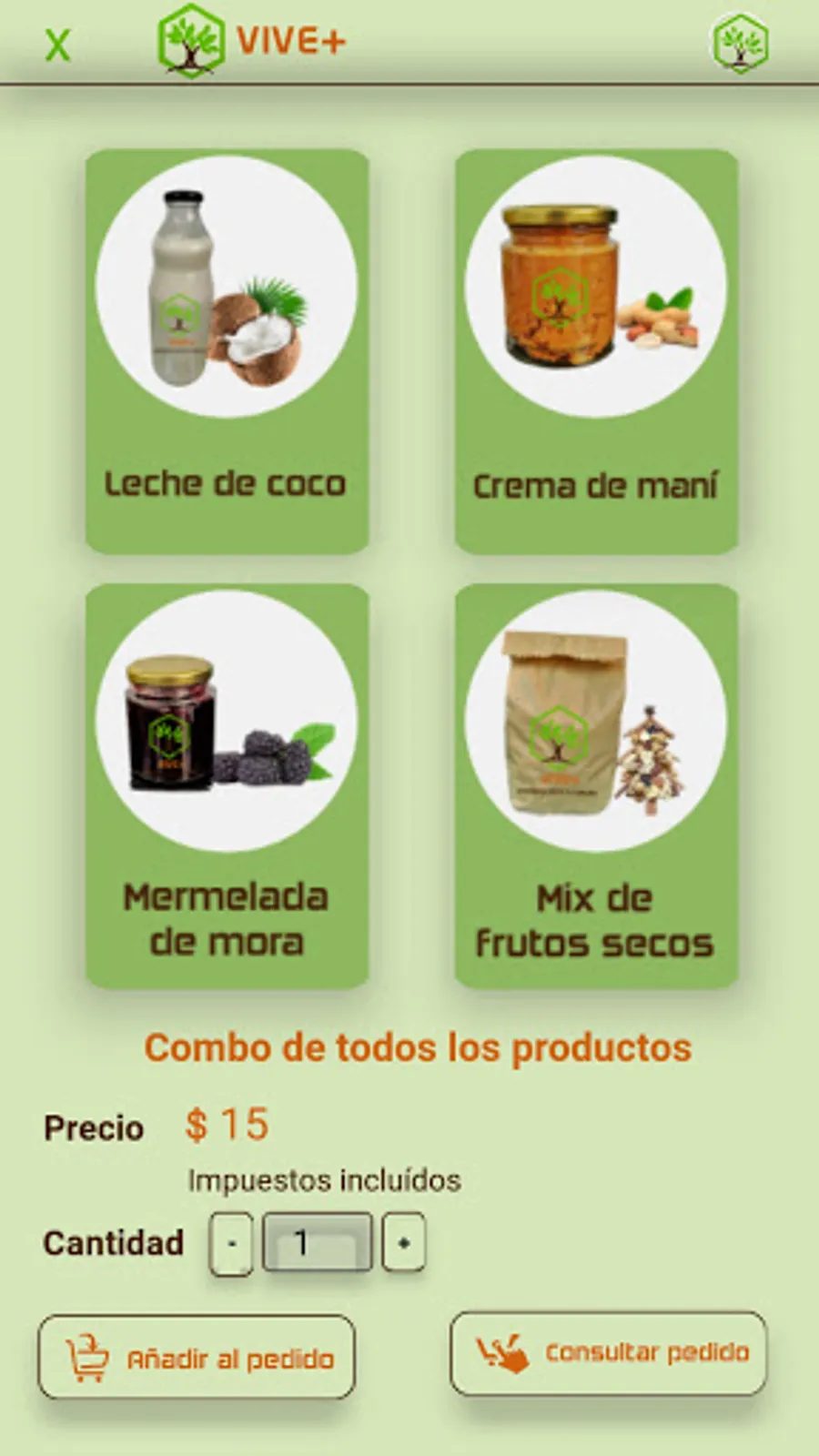Close the screen with the X
819x1456 pixels.
[58, 43]
